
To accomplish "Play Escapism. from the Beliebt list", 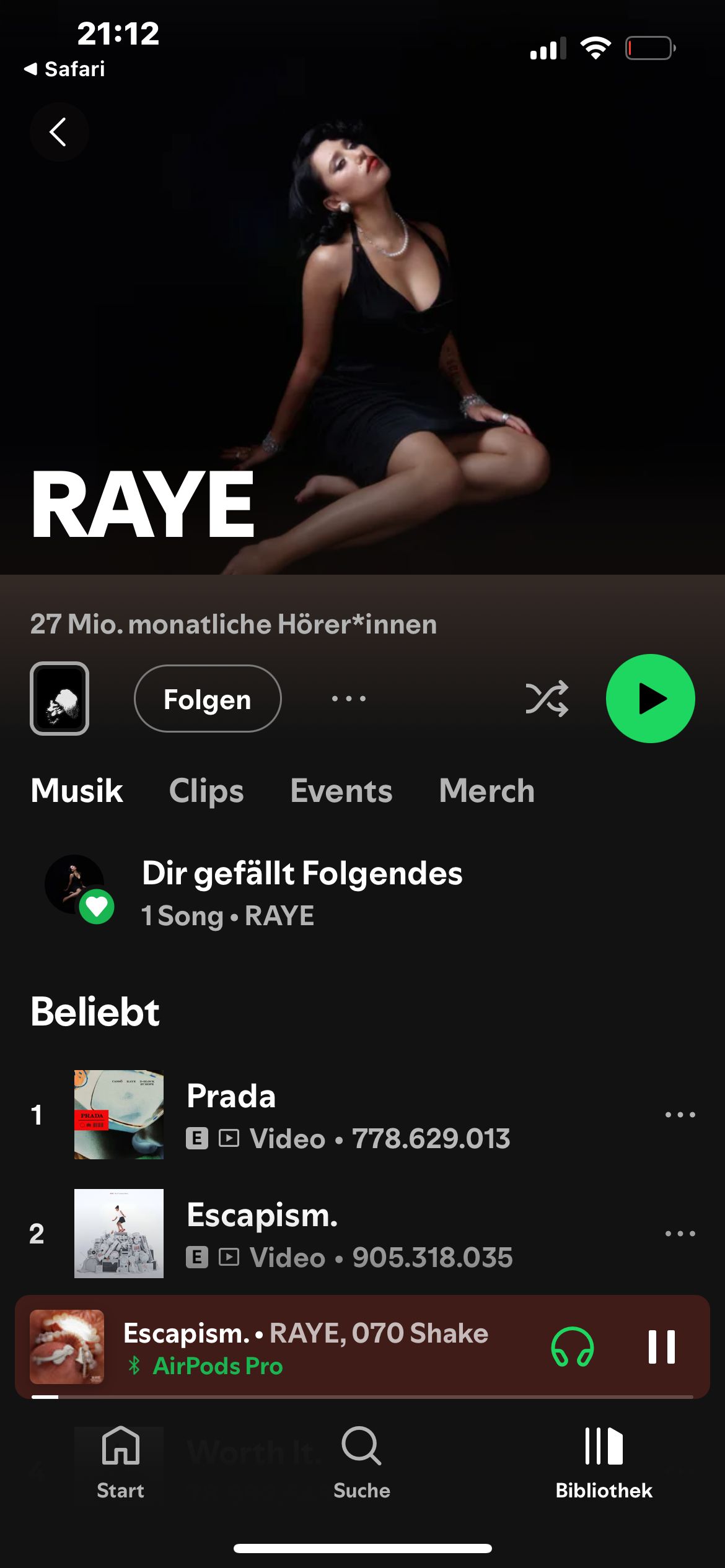I will pos(347,1234).
